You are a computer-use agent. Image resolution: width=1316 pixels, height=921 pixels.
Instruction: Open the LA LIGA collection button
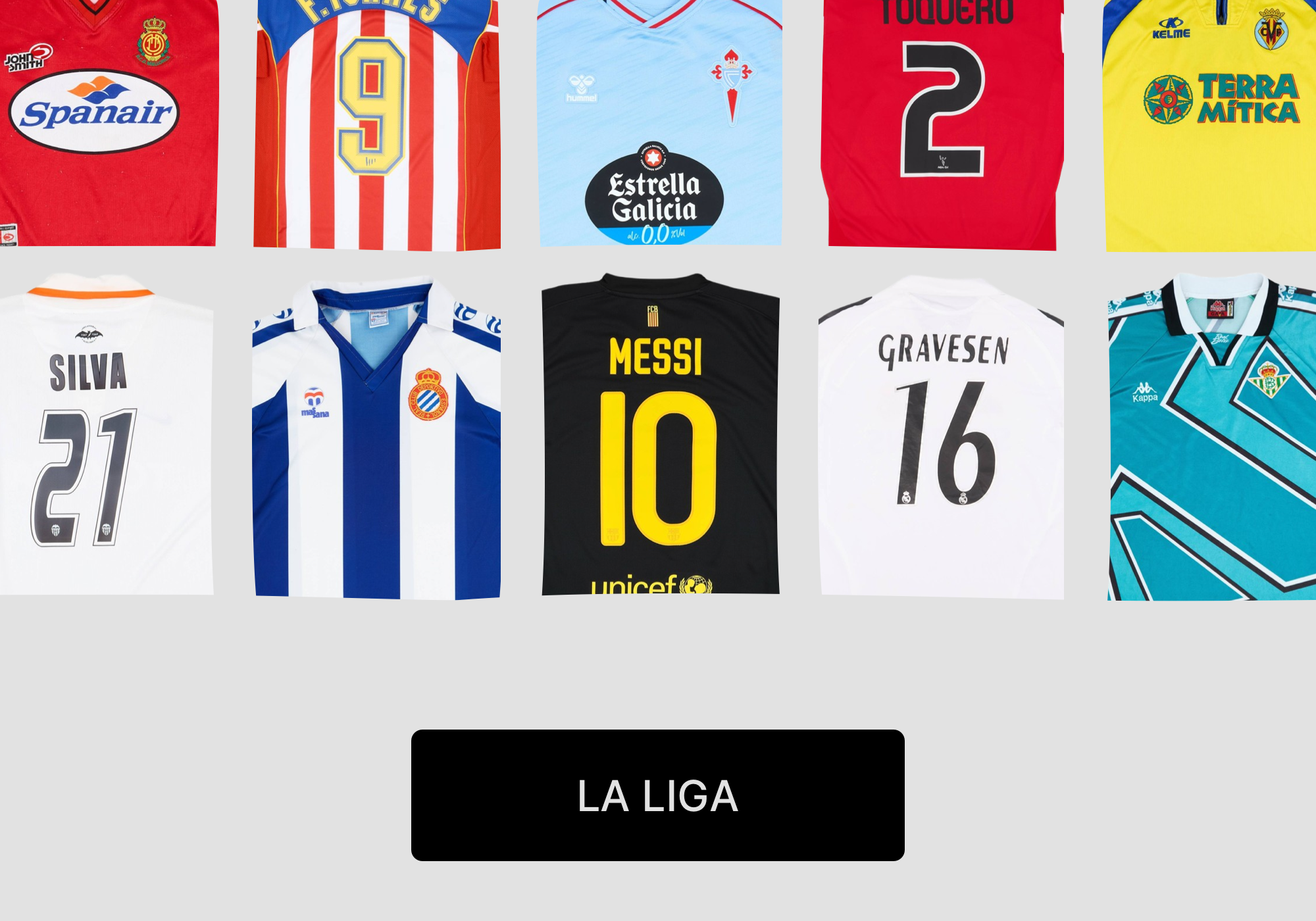point(657,795)
